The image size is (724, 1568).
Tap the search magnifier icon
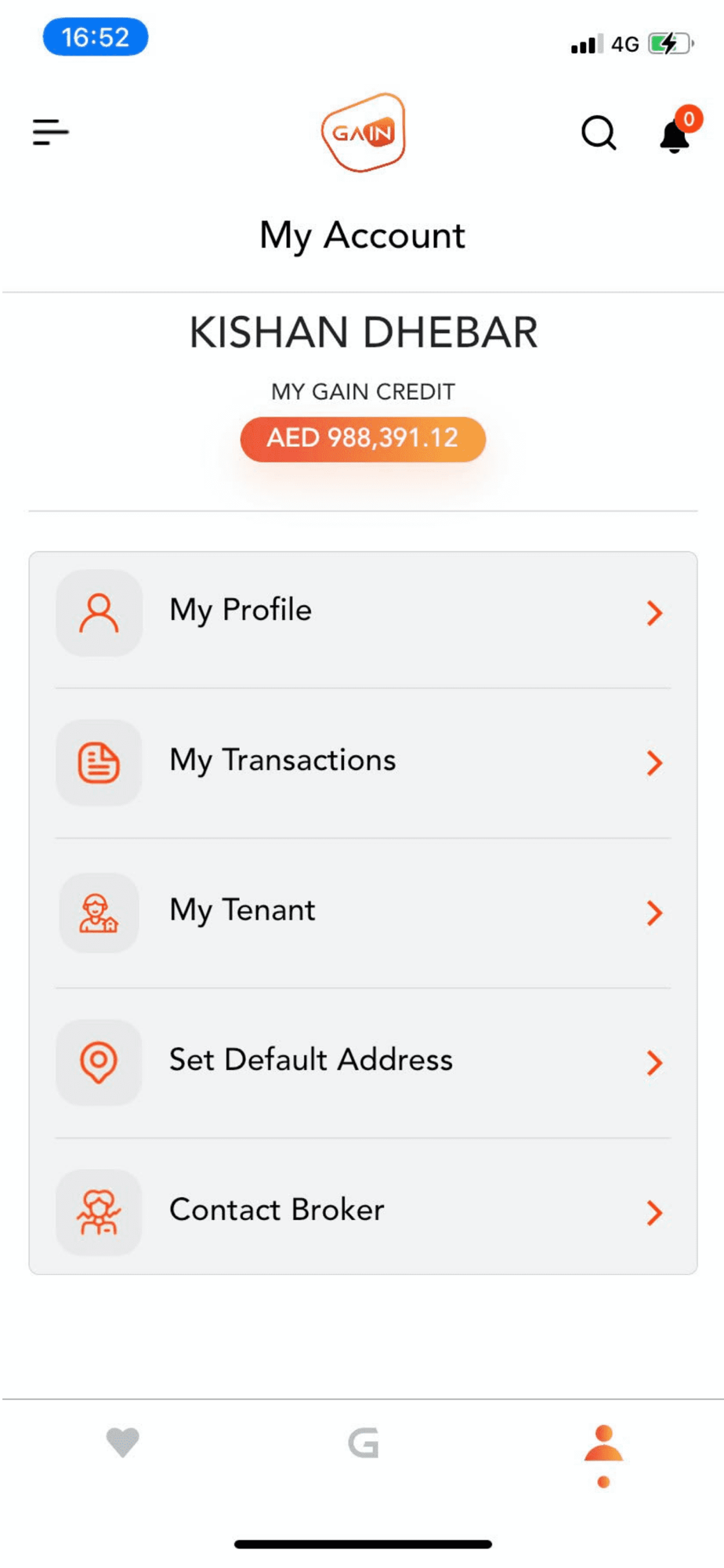coord(599,132)
